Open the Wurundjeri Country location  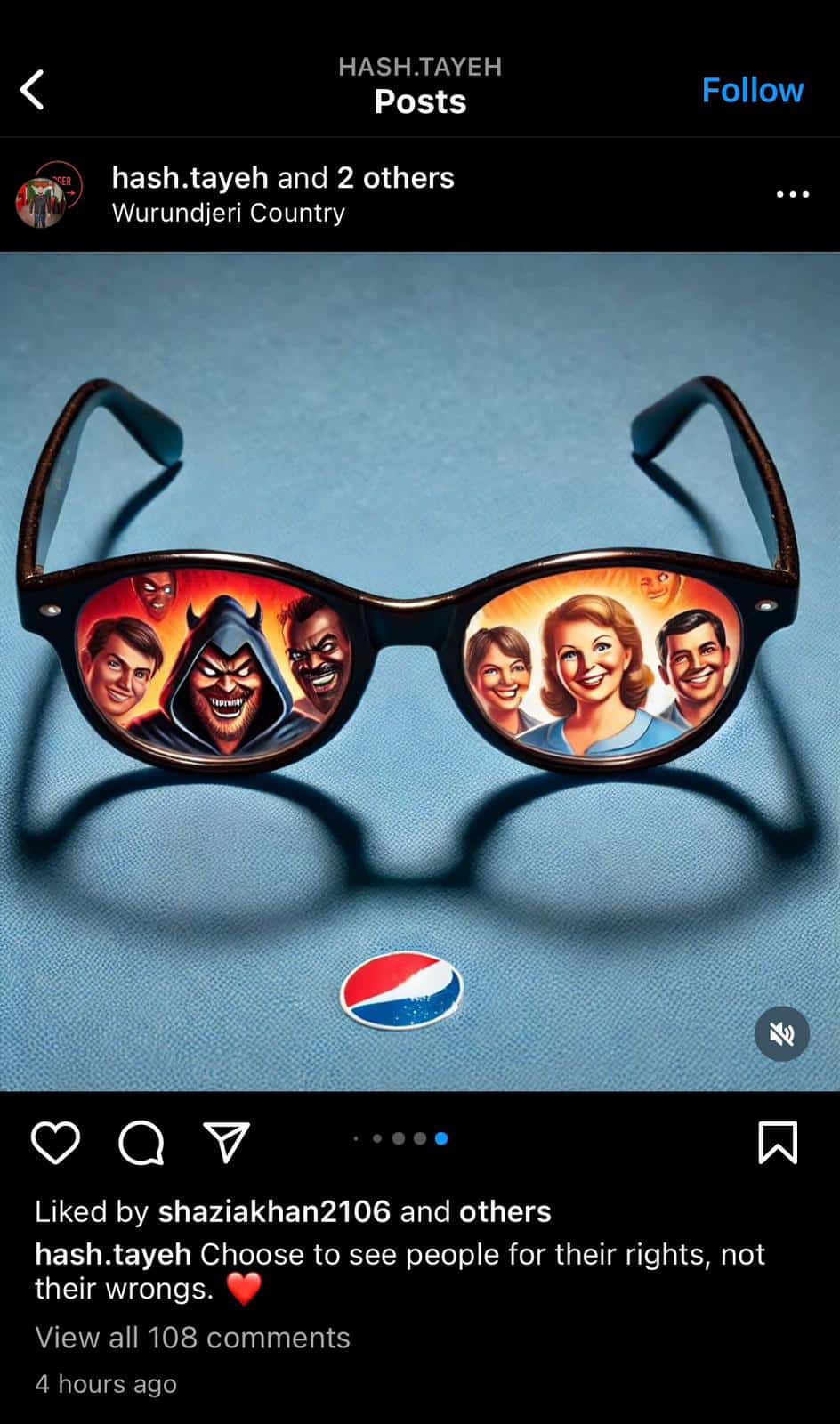click(228, 214)
